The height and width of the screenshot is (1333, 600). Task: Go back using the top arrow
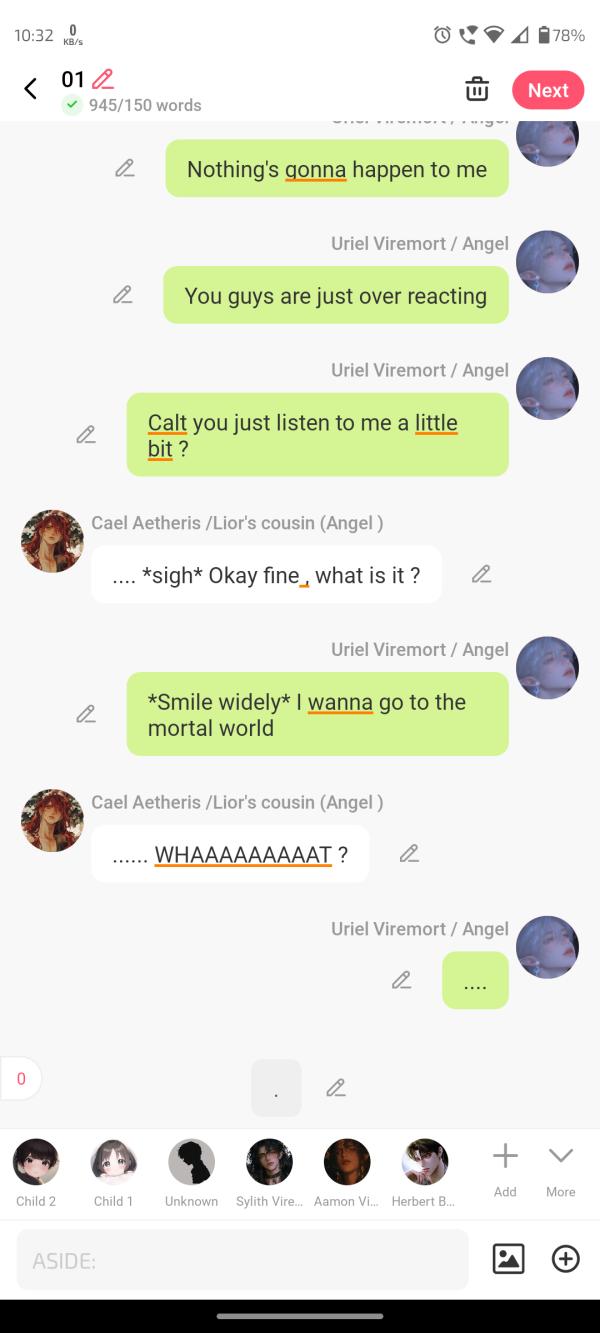(x=30, y=89)
